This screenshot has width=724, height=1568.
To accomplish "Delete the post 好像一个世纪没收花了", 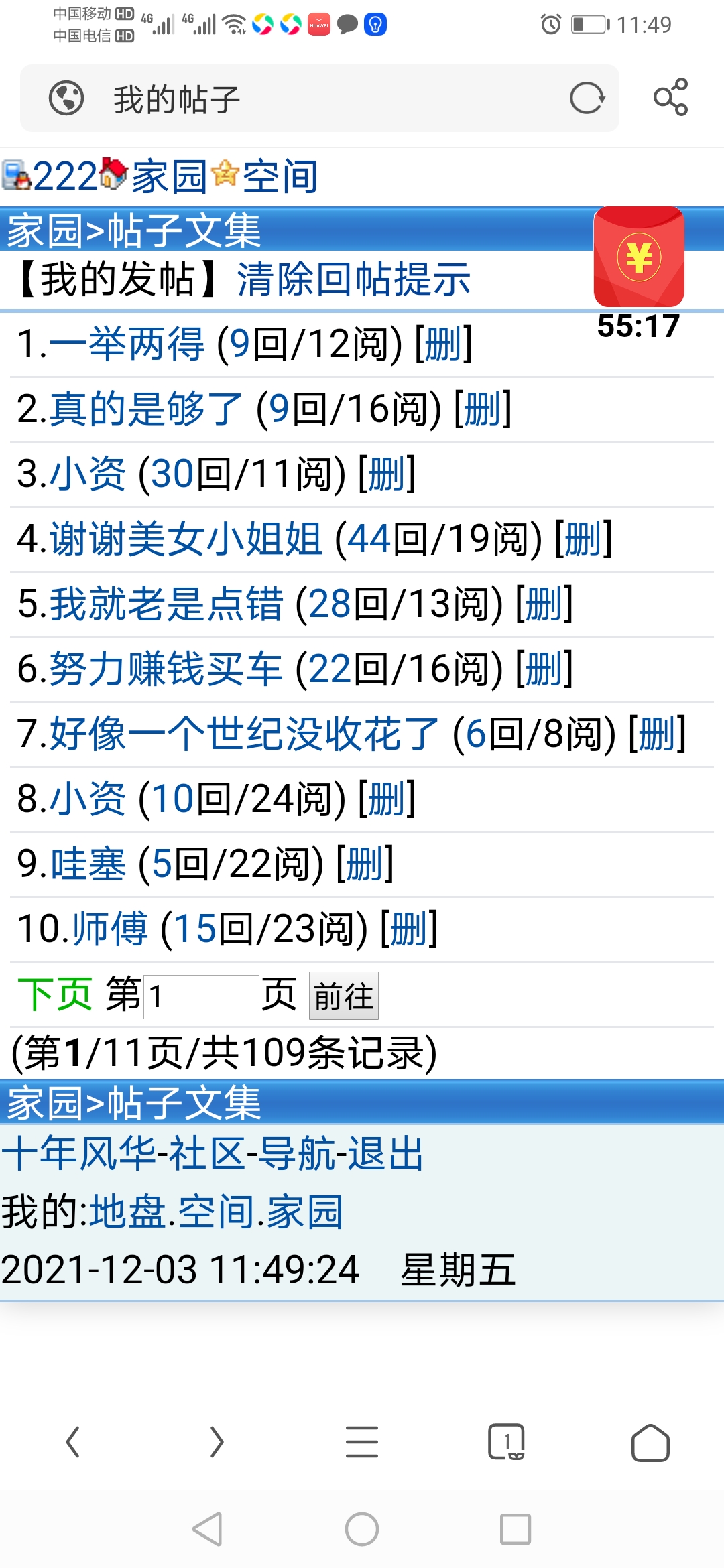I will click(x=657, y=734).
